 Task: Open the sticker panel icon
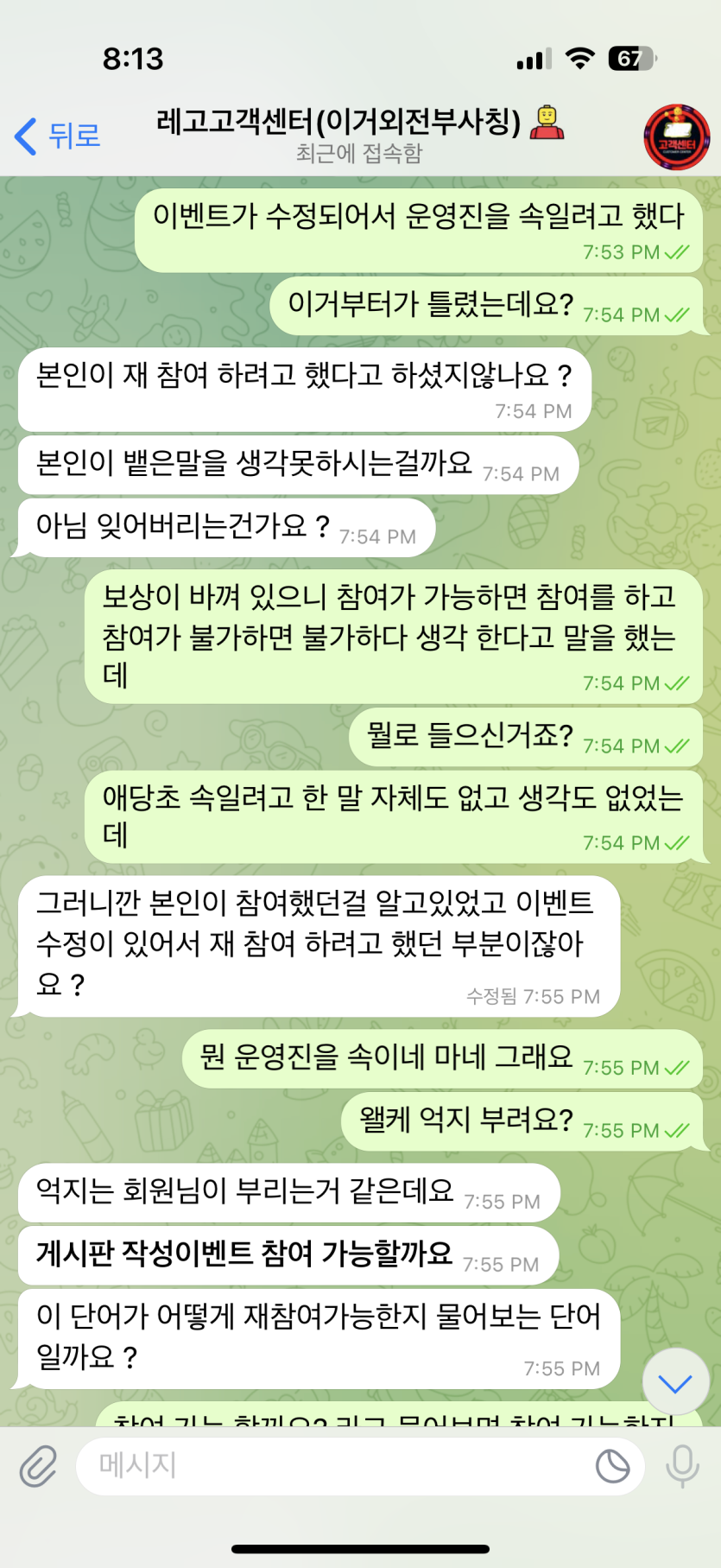click(612, 1465)
